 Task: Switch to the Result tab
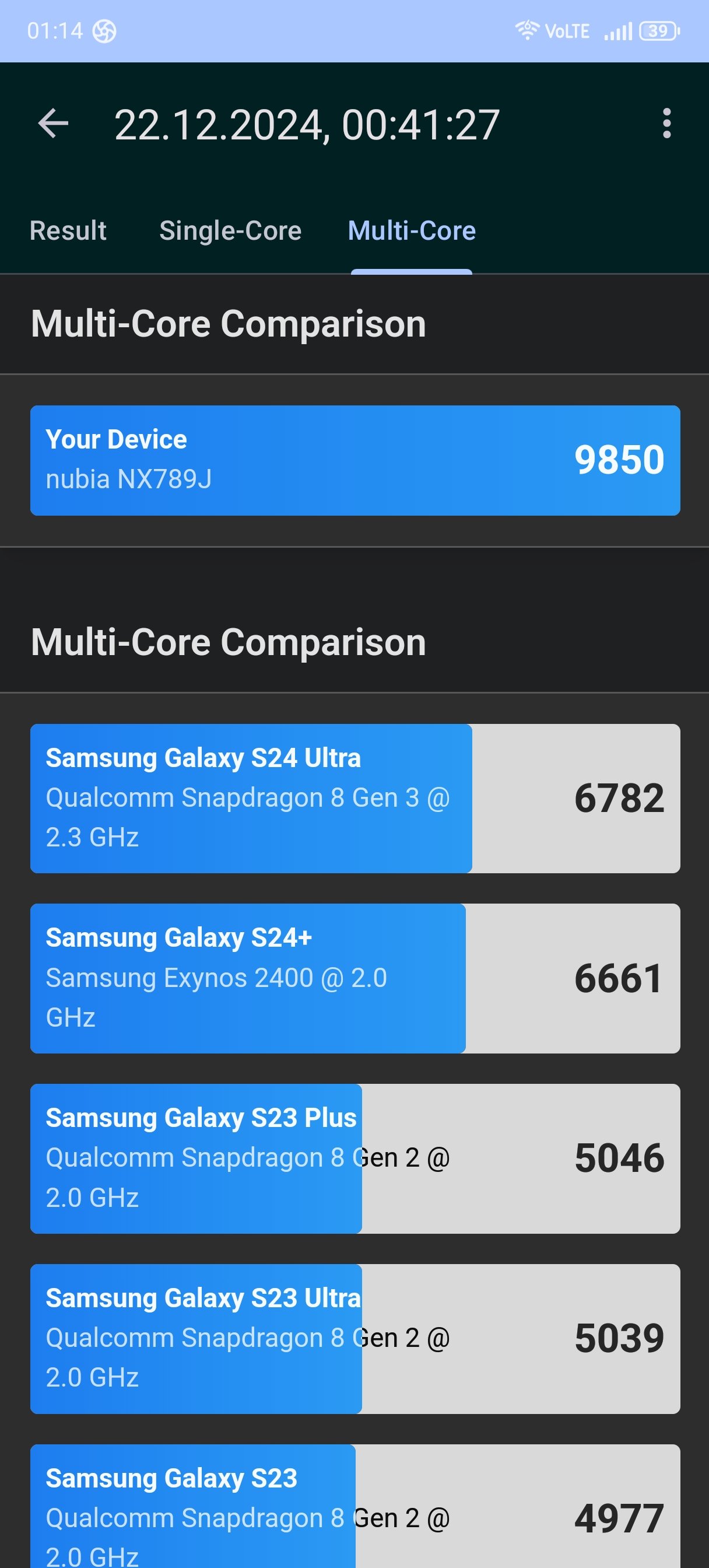(x=68, y=230)
